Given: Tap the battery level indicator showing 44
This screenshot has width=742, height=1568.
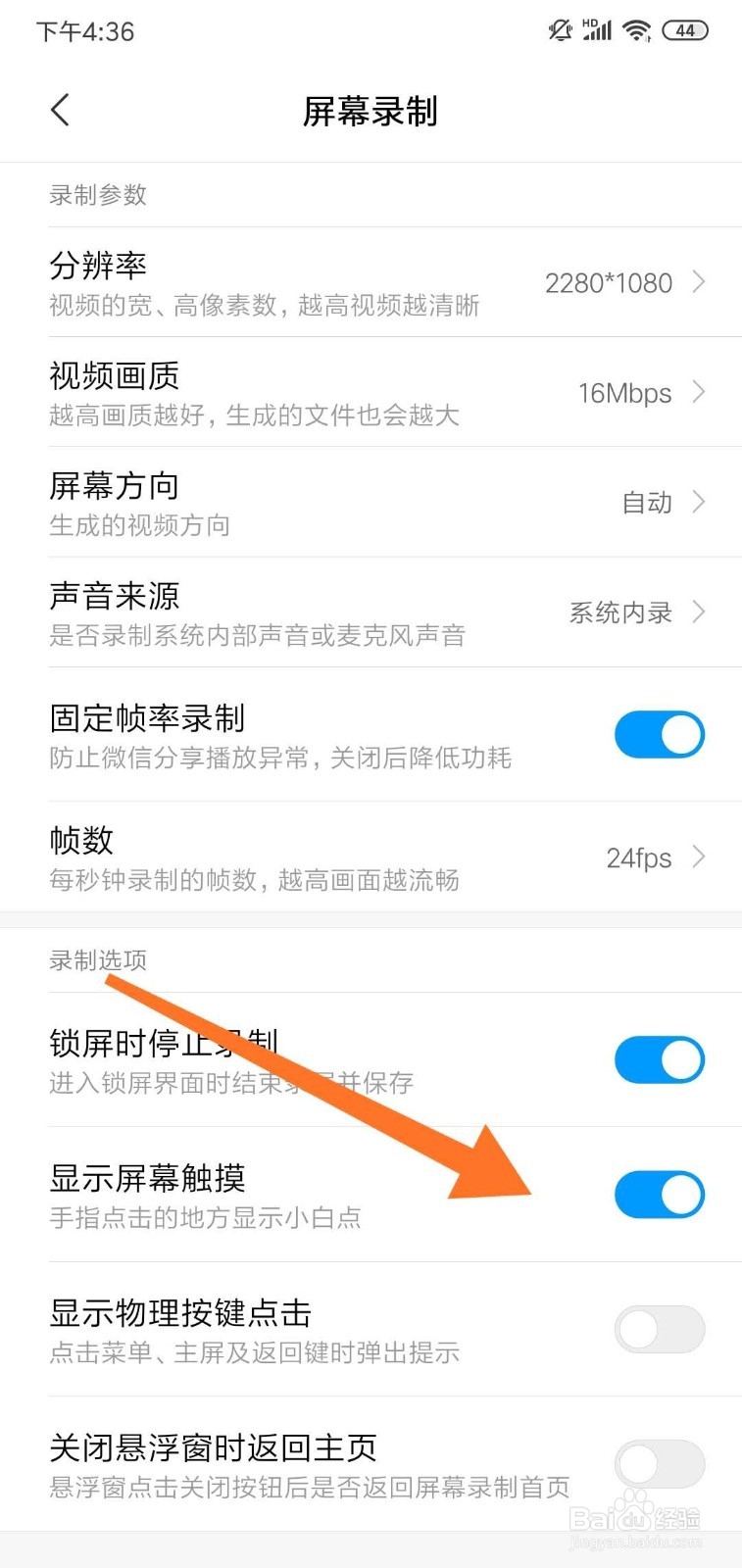Looking at the screenshot, I should pos(685,30).
